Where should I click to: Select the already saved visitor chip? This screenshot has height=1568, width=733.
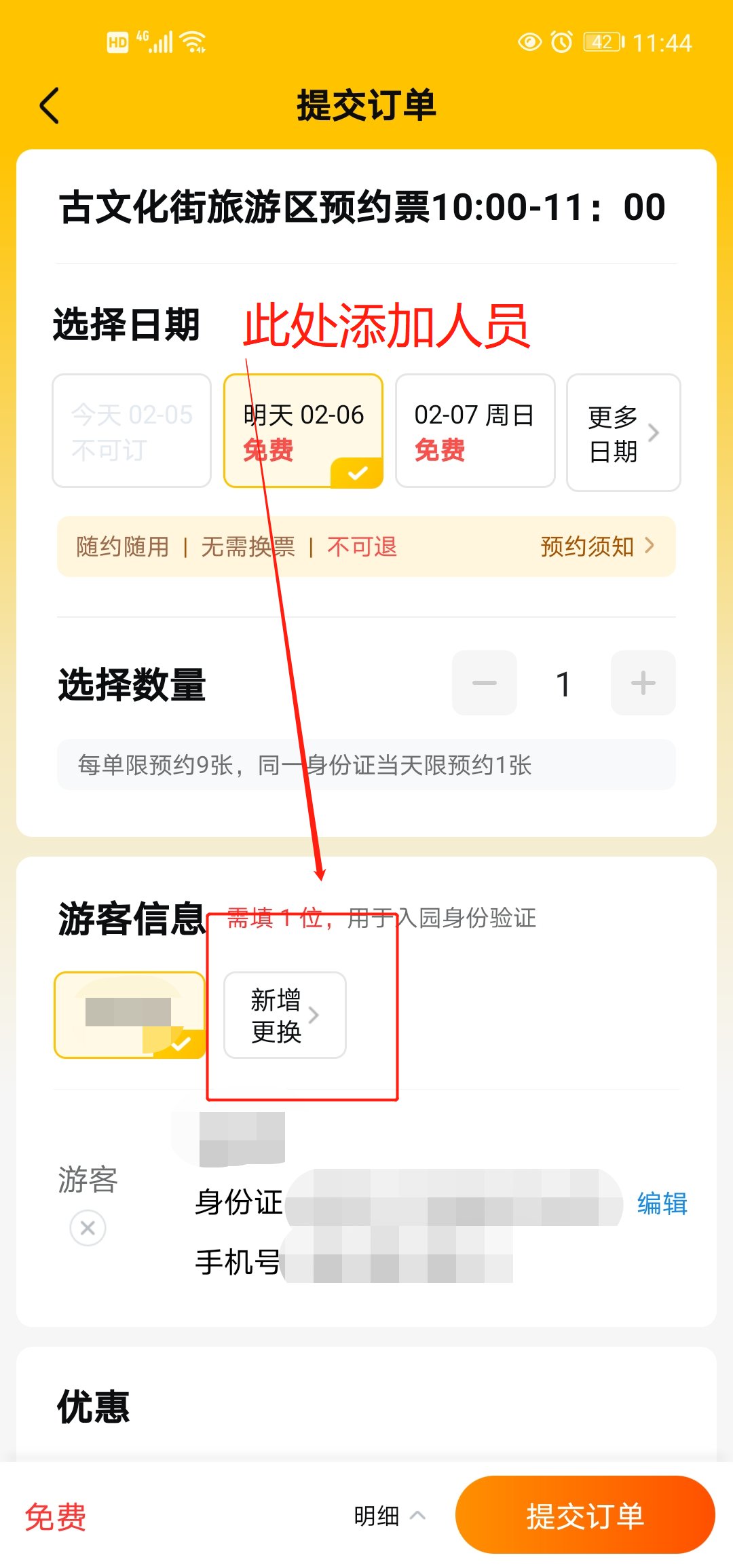point(130,1015)
